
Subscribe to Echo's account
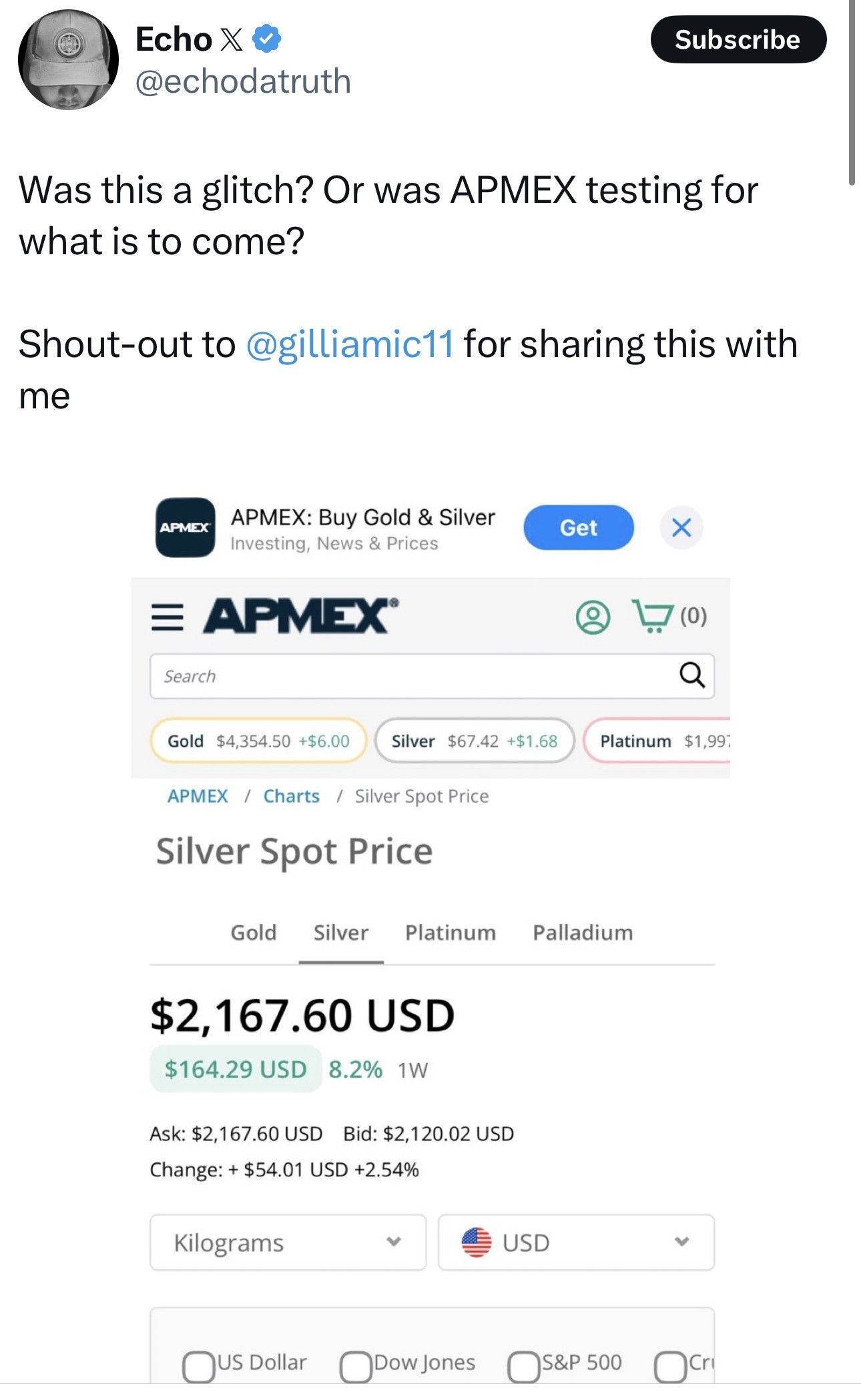click(x=738, y=40)
